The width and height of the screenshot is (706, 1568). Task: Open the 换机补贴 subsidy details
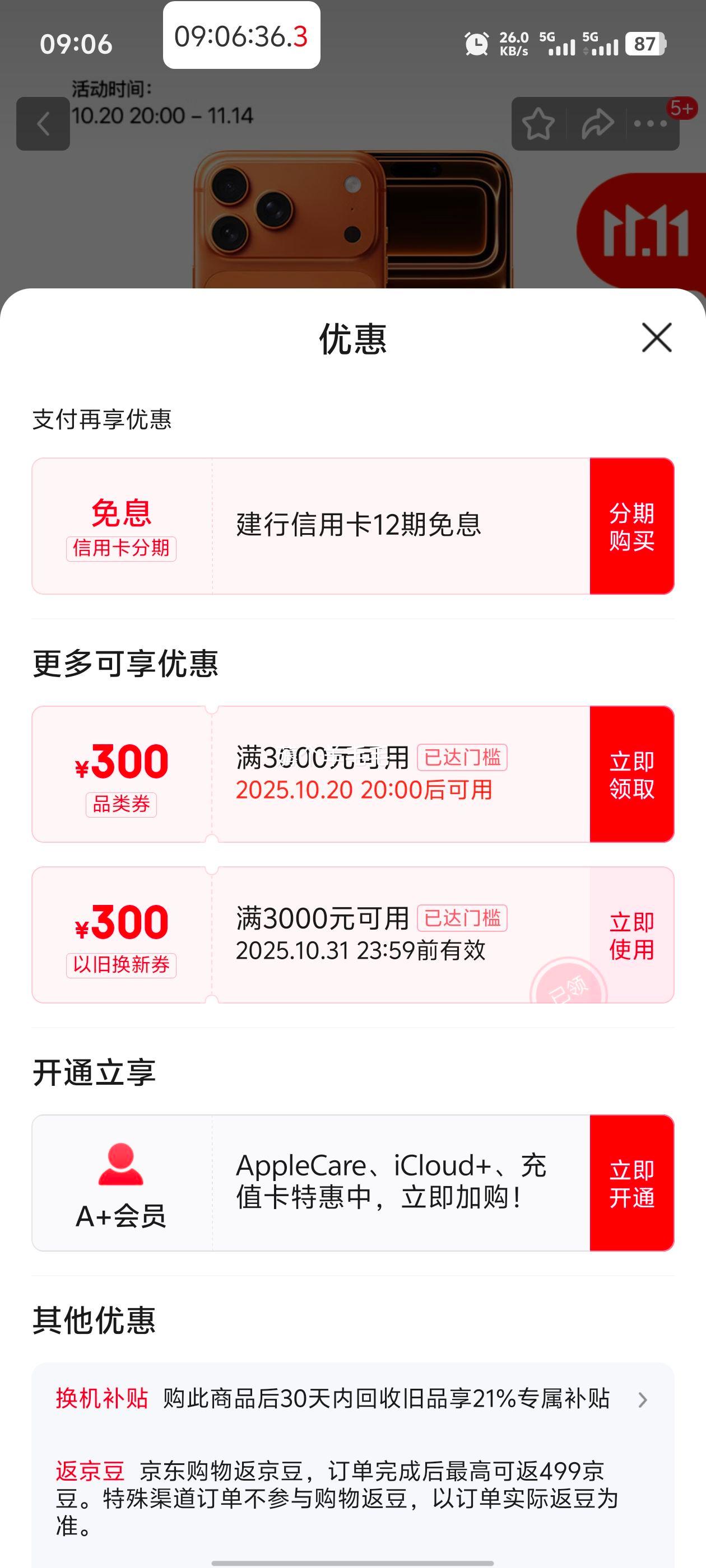click(x=352, y=1399)
